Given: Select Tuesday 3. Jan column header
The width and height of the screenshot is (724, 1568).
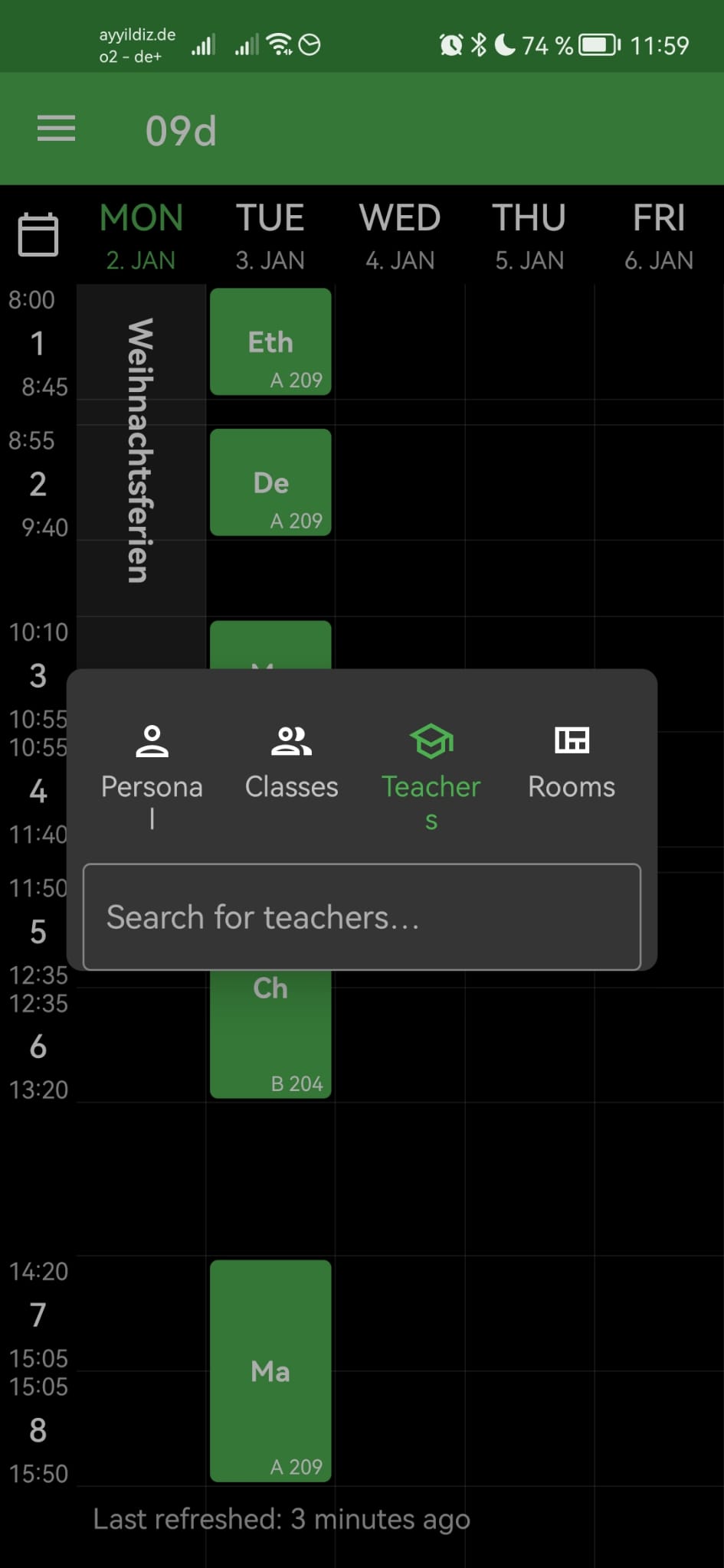Looking at the screenshot, I should (x=270, y=234).
